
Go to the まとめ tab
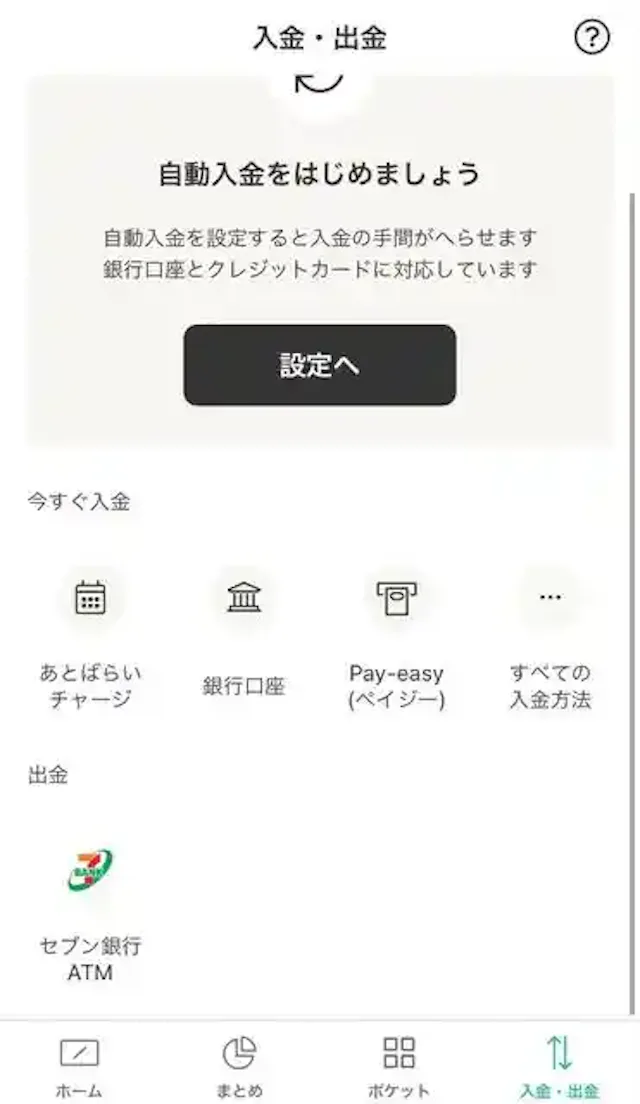(x=239, y=1065)
